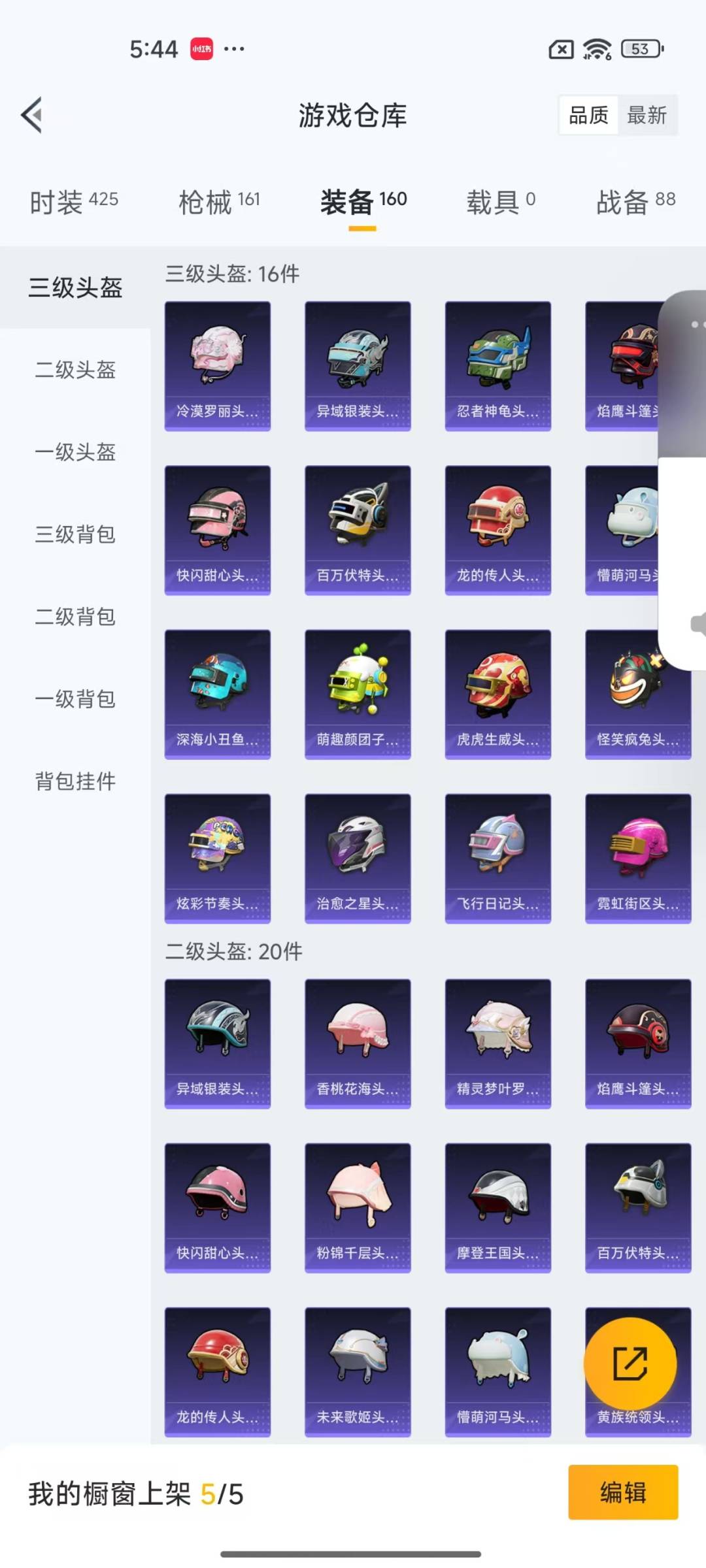The image size is (706, 1568).
Task: Open the 萌趣颜团子 helmet item
Action: click(358, 694)
